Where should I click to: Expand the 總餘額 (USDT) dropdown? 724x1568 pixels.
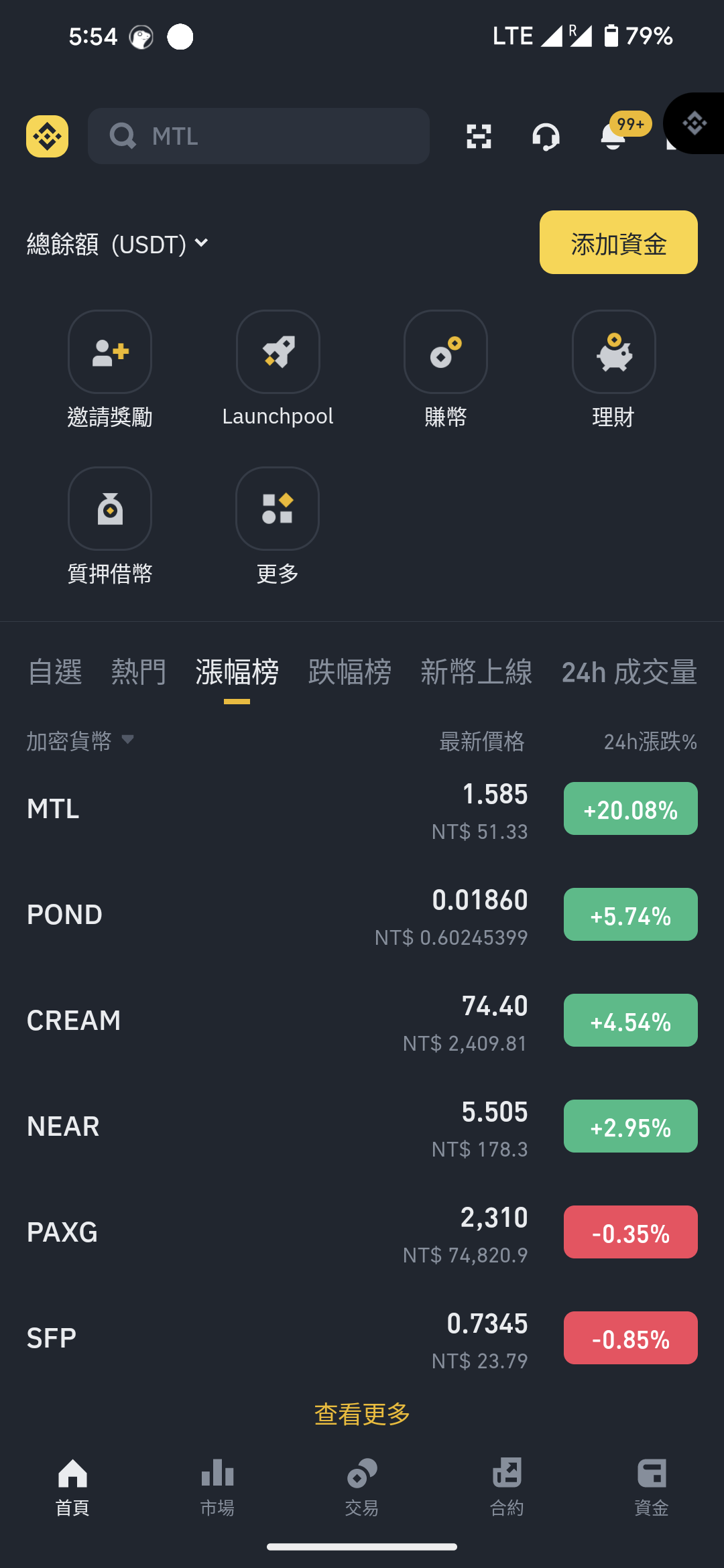click(x=118, y=244)
